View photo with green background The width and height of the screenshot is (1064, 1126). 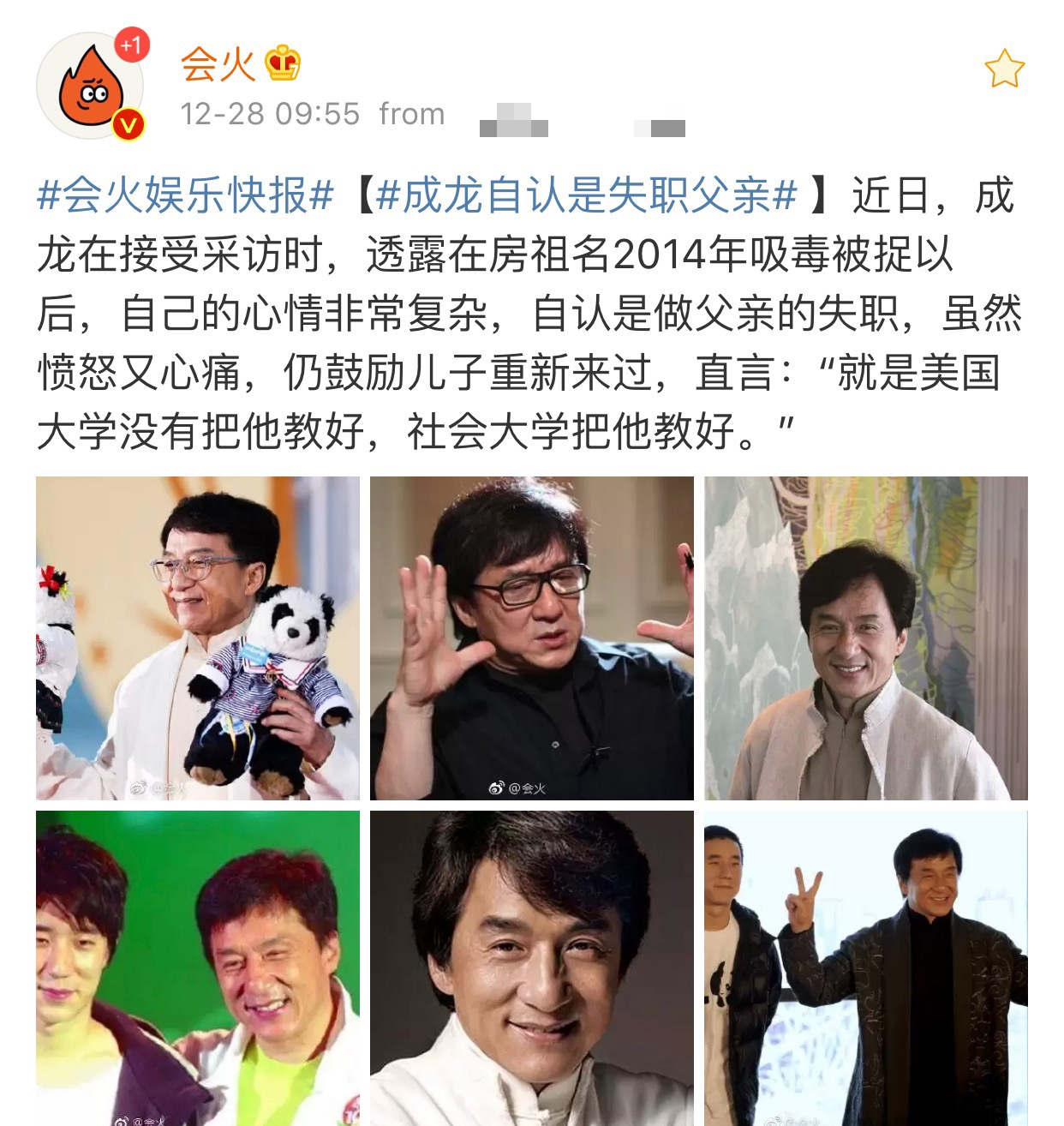pos(198,968)
